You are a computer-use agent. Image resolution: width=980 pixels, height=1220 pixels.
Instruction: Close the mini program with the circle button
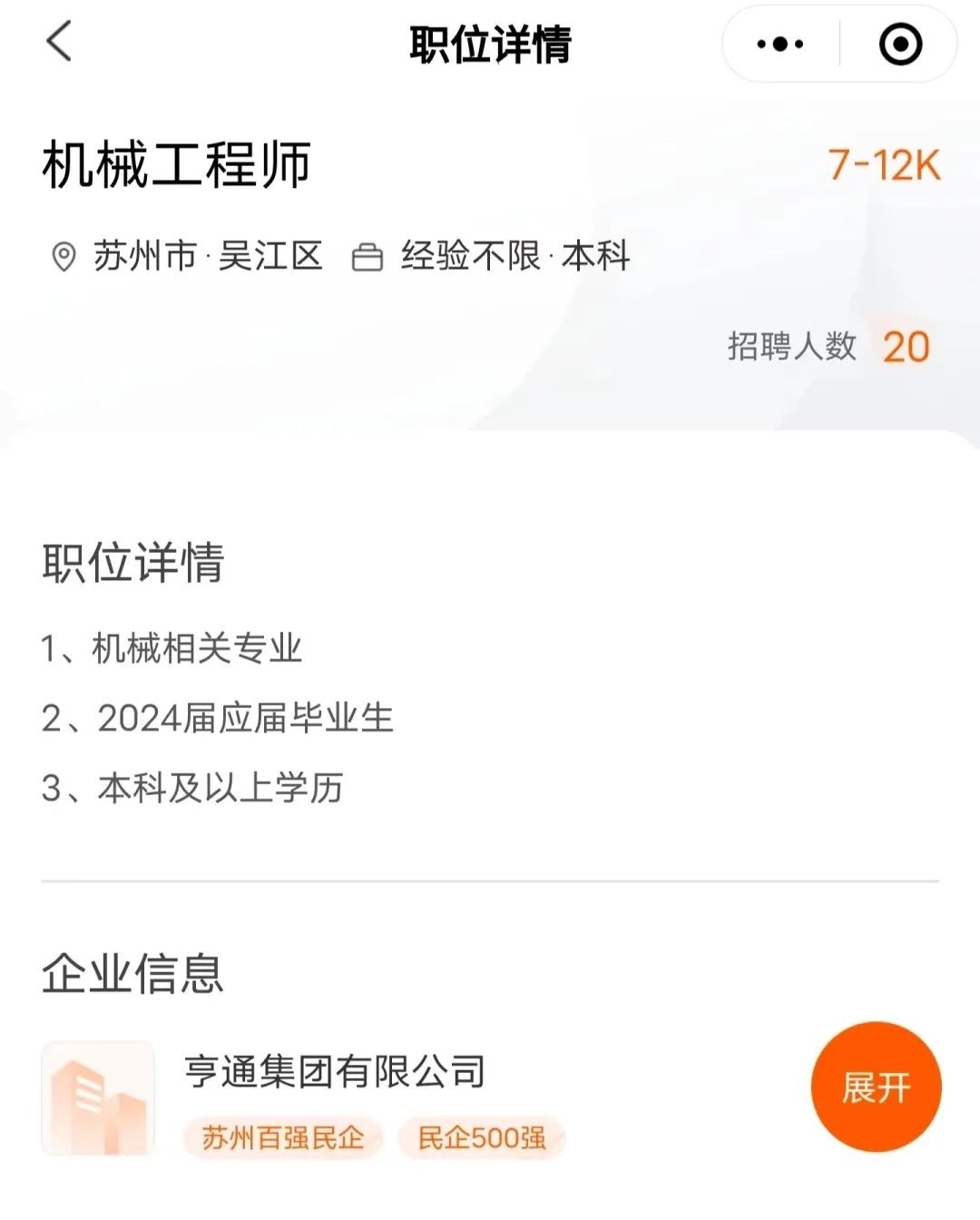[900, 44]
